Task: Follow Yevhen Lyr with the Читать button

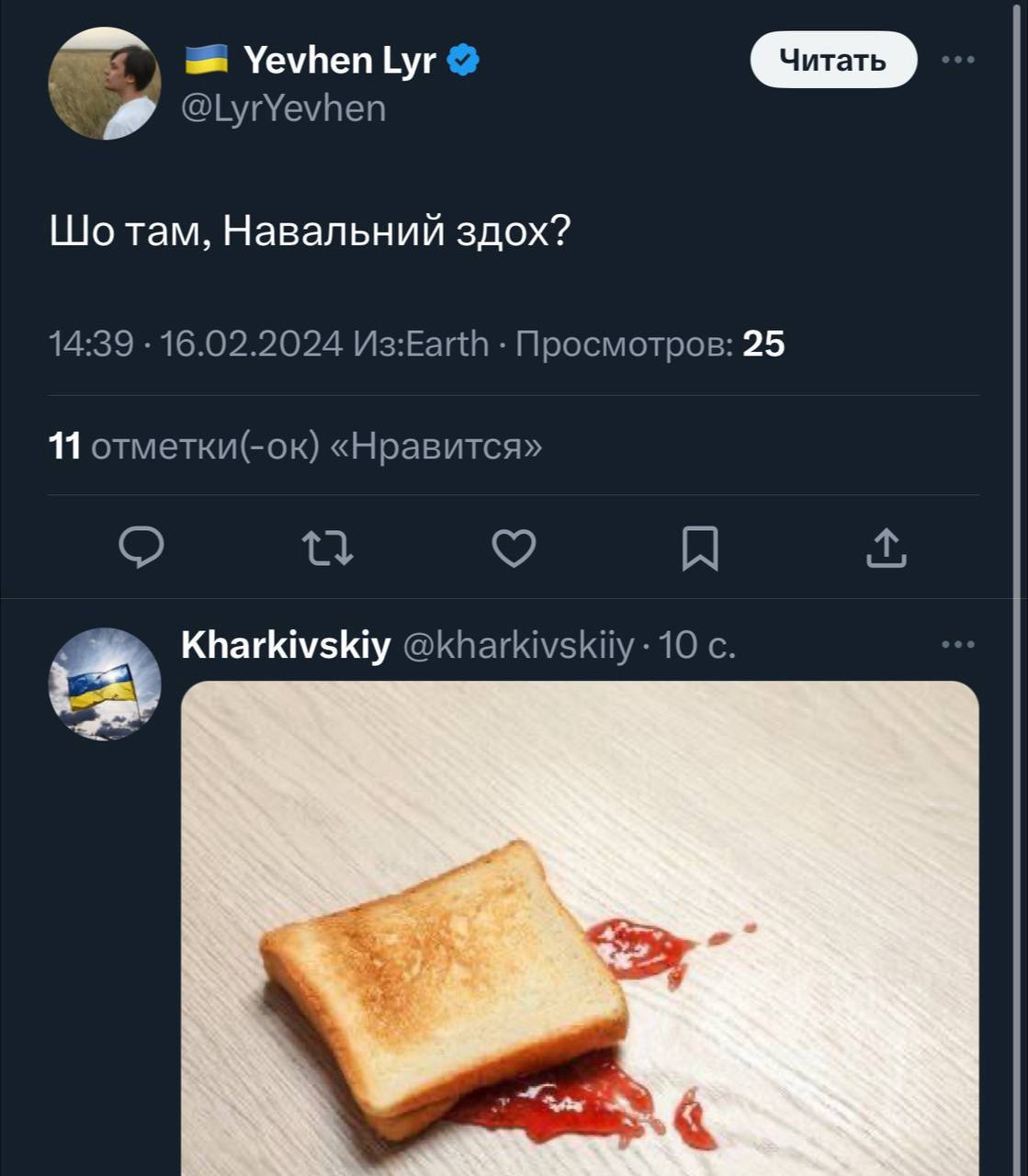Action: pos(832,60)
